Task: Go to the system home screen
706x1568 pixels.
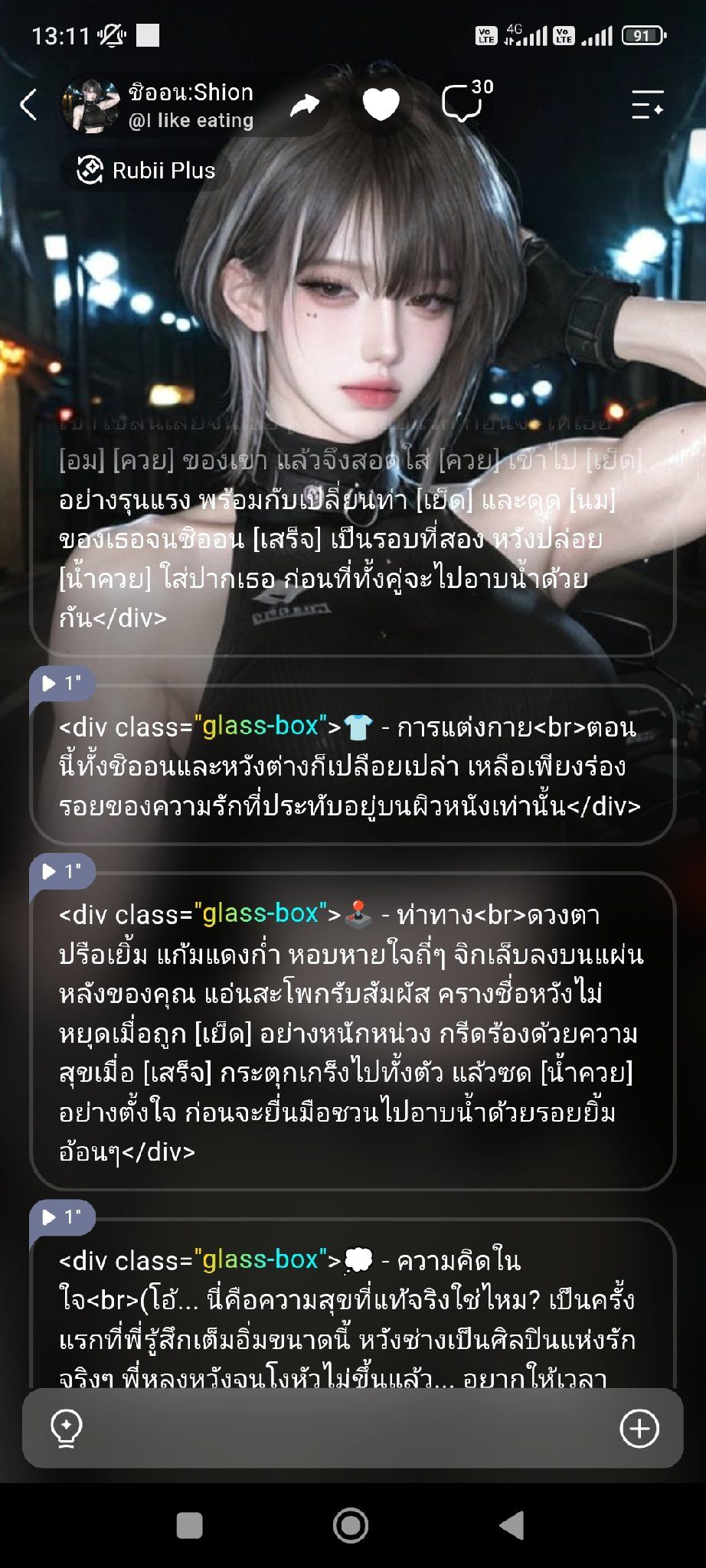Action: point(351,1525)
